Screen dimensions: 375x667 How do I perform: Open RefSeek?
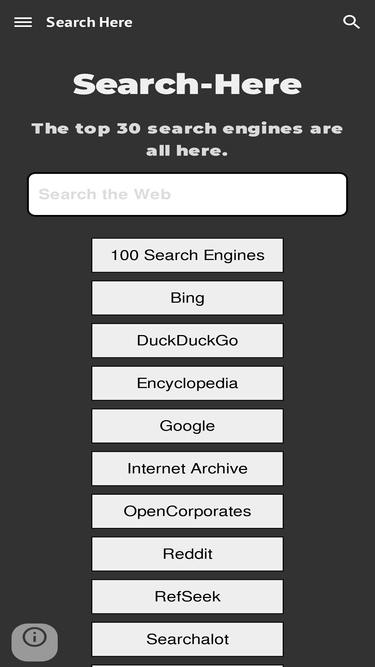pyautogui.click(x=188, y=596)
